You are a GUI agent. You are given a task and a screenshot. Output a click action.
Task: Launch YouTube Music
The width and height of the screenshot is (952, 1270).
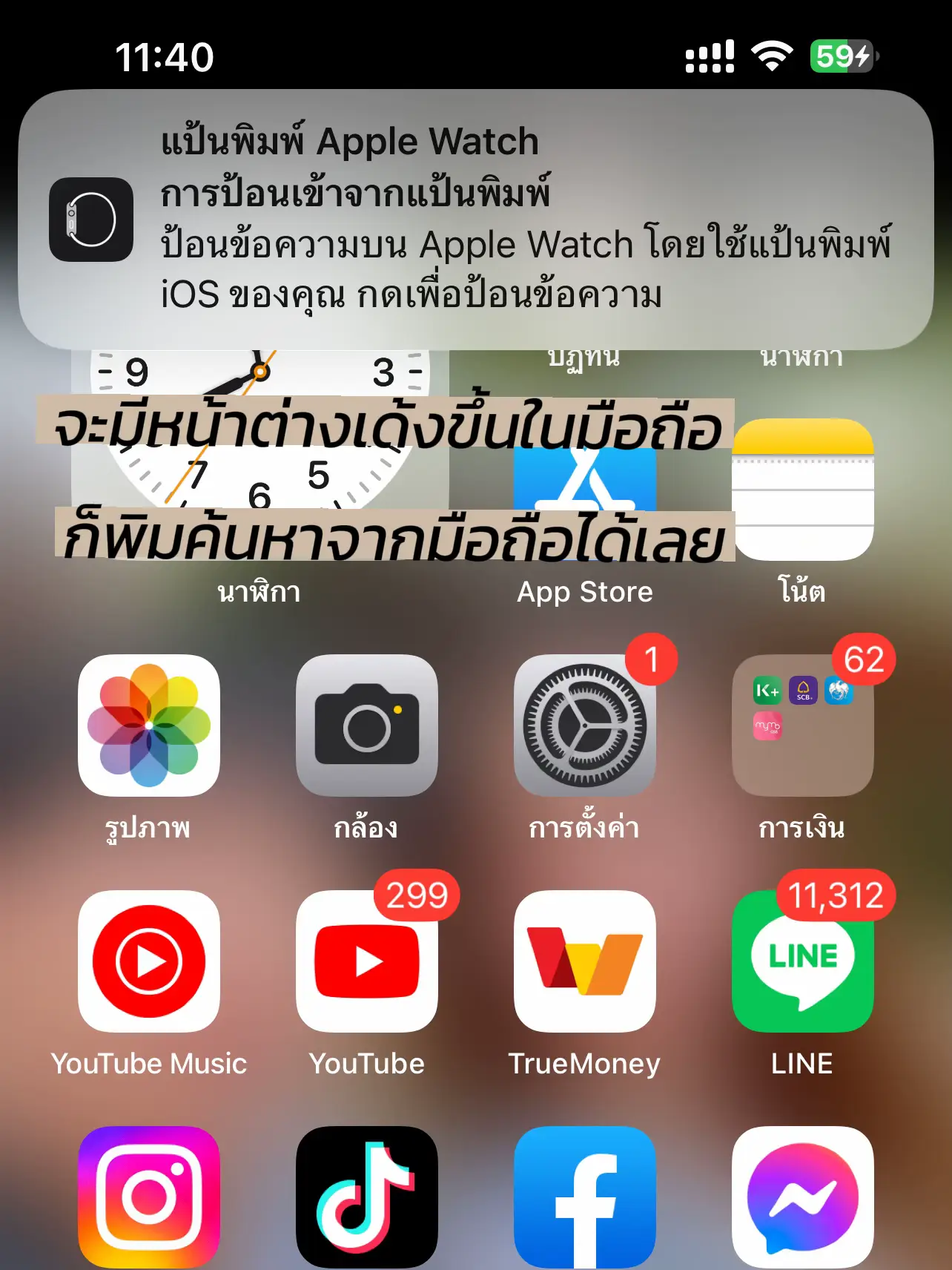click(149, 961)
